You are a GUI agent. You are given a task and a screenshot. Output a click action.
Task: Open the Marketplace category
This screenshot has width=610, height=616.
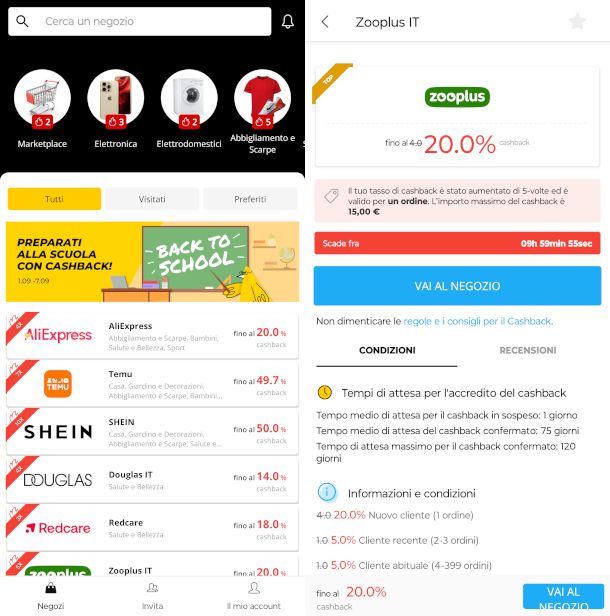coord(42,99)
